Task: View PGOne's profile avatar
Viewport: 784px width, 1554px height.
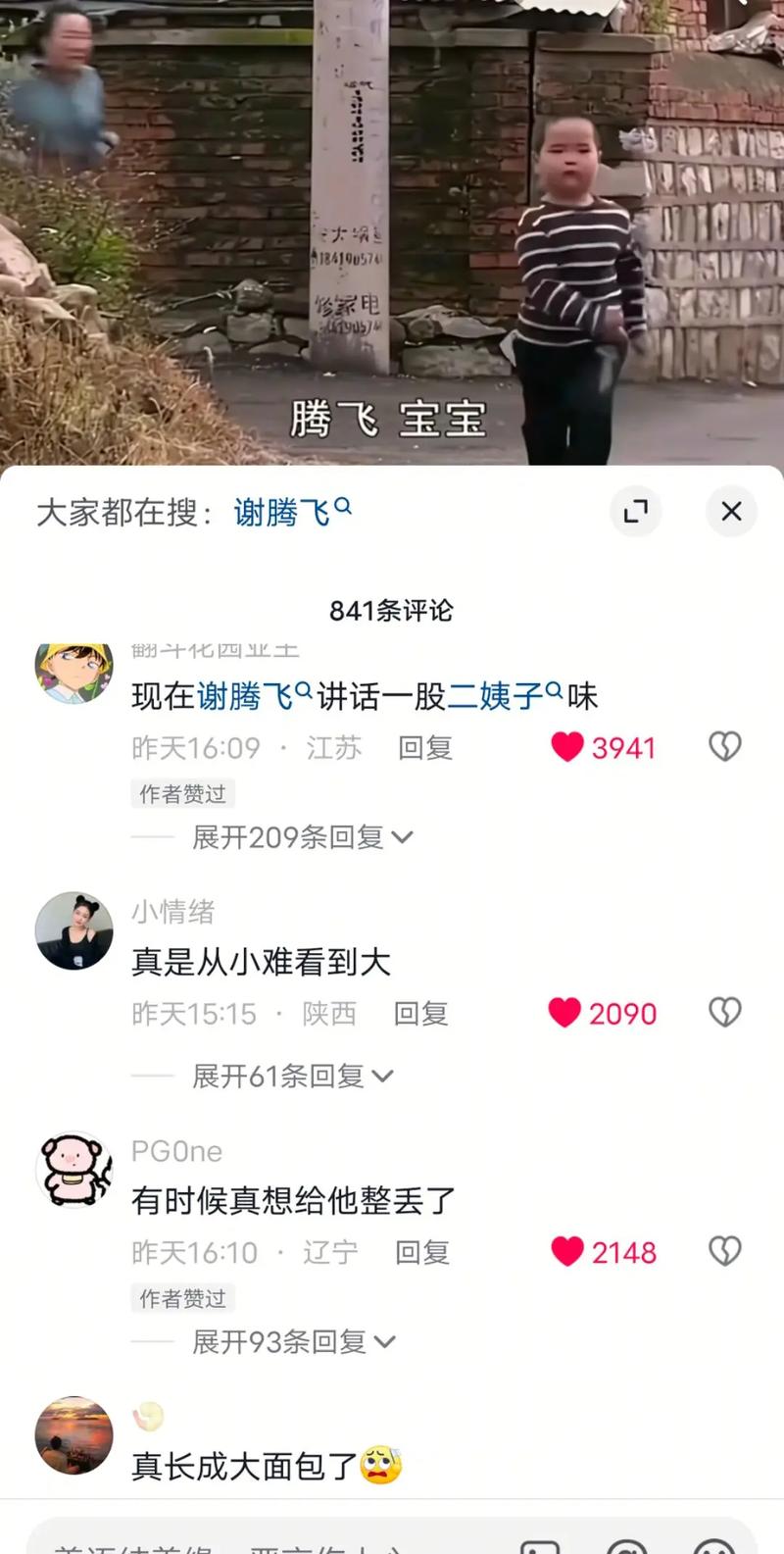Action: tap(74, 1169)
